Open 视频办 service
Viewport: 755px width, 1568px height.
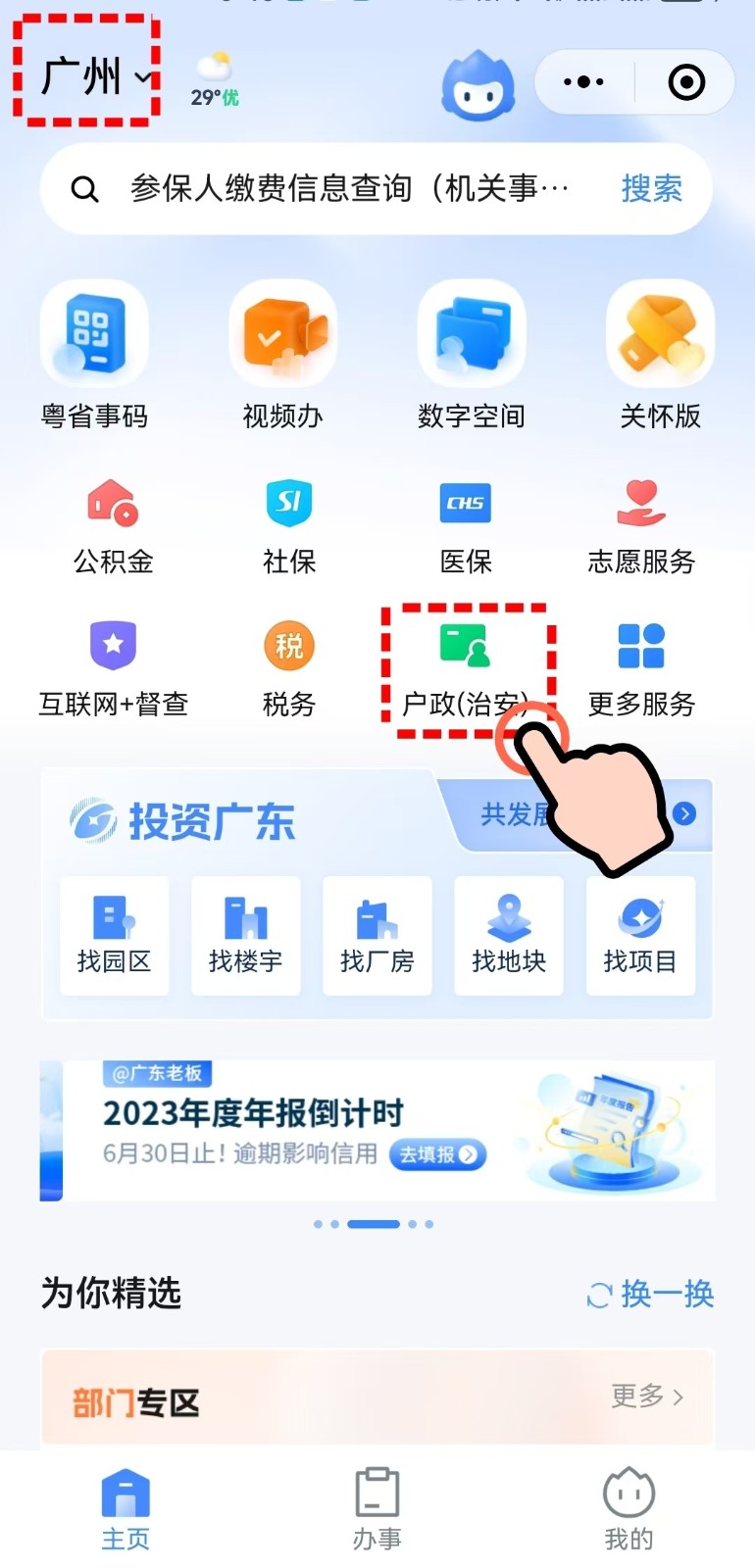click(x=282, y=355)
